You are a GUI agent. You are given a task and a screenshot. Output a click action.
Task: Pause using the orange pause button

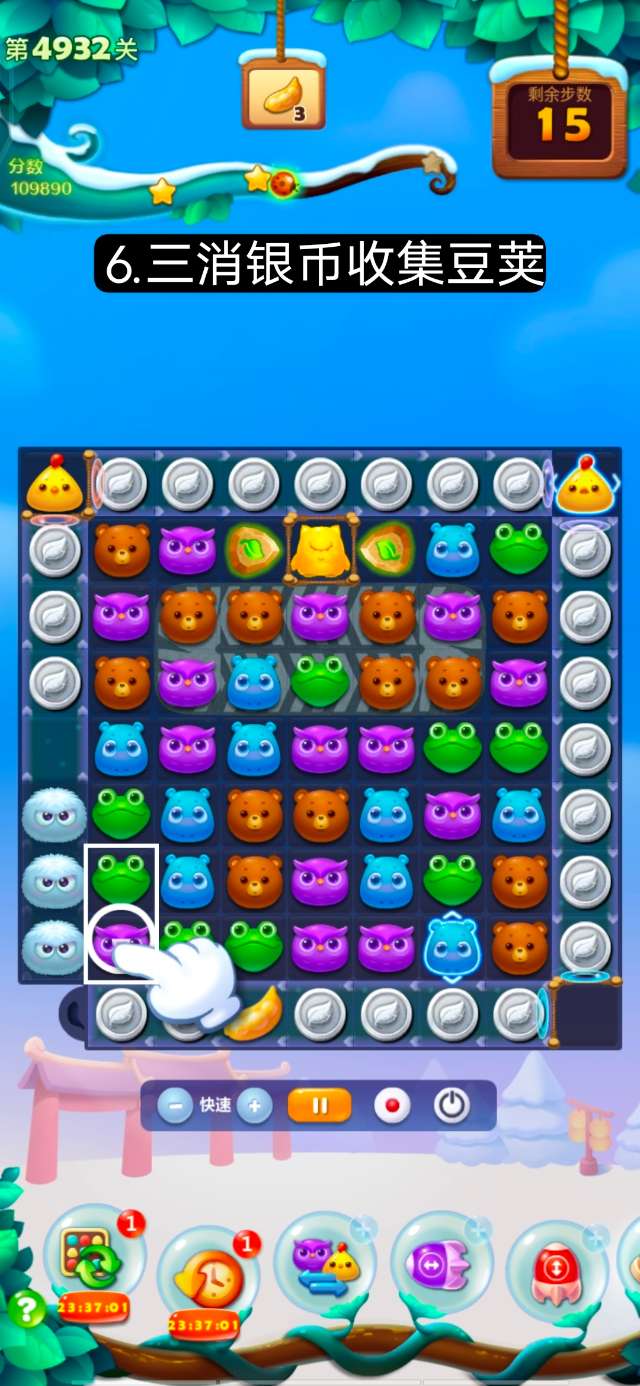coord(320,1106)
